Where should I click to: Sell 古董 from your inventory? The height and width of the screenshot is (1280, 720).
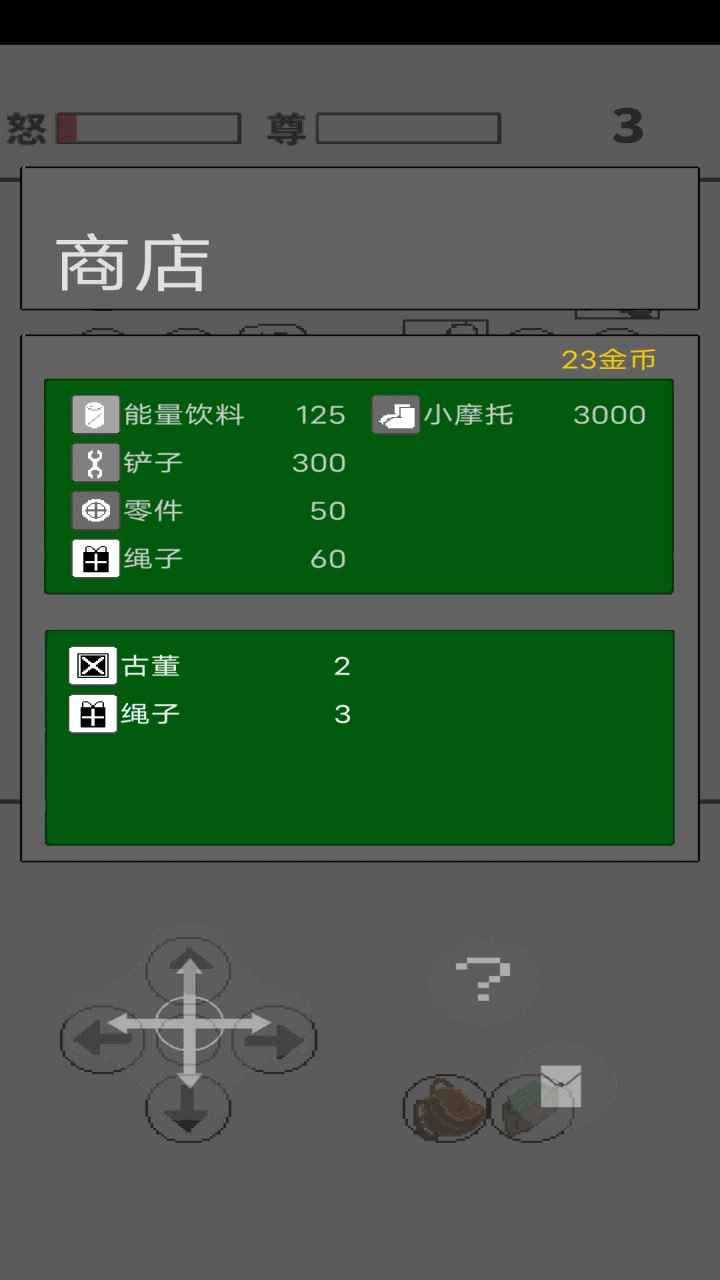click(x=208, y=666)
